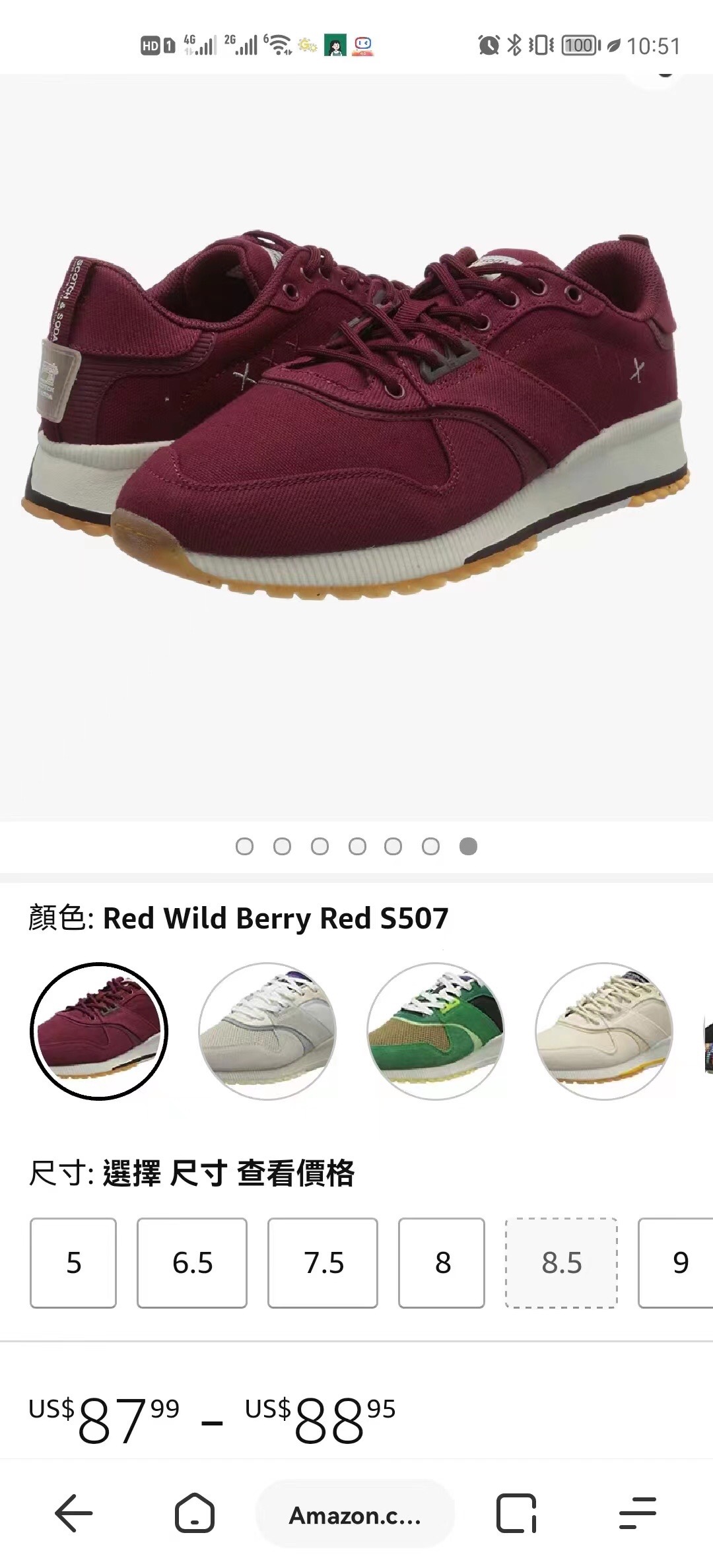This screenshot has height=1568, width=713.
Task: Select the beige sneaker color swatch
Action: (604, 1031)
